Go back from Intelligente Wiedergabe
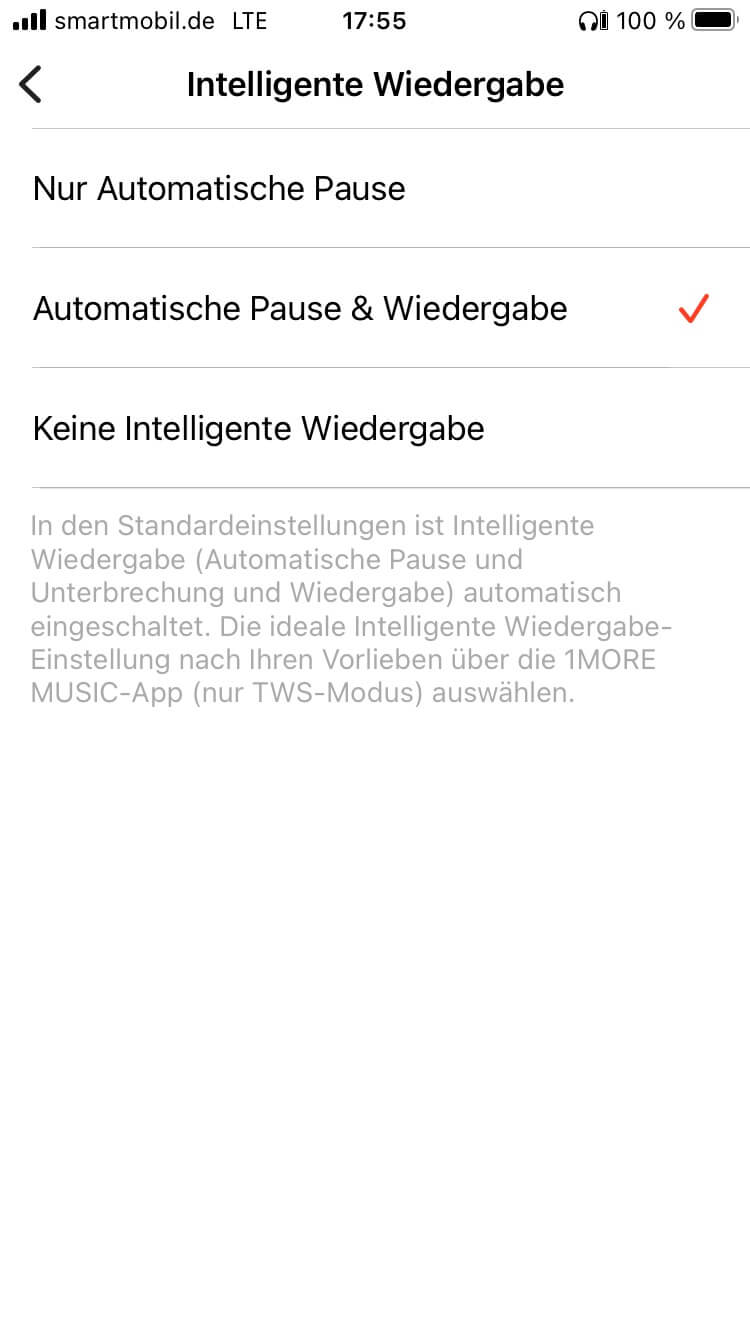 click(x=32, y=85)
